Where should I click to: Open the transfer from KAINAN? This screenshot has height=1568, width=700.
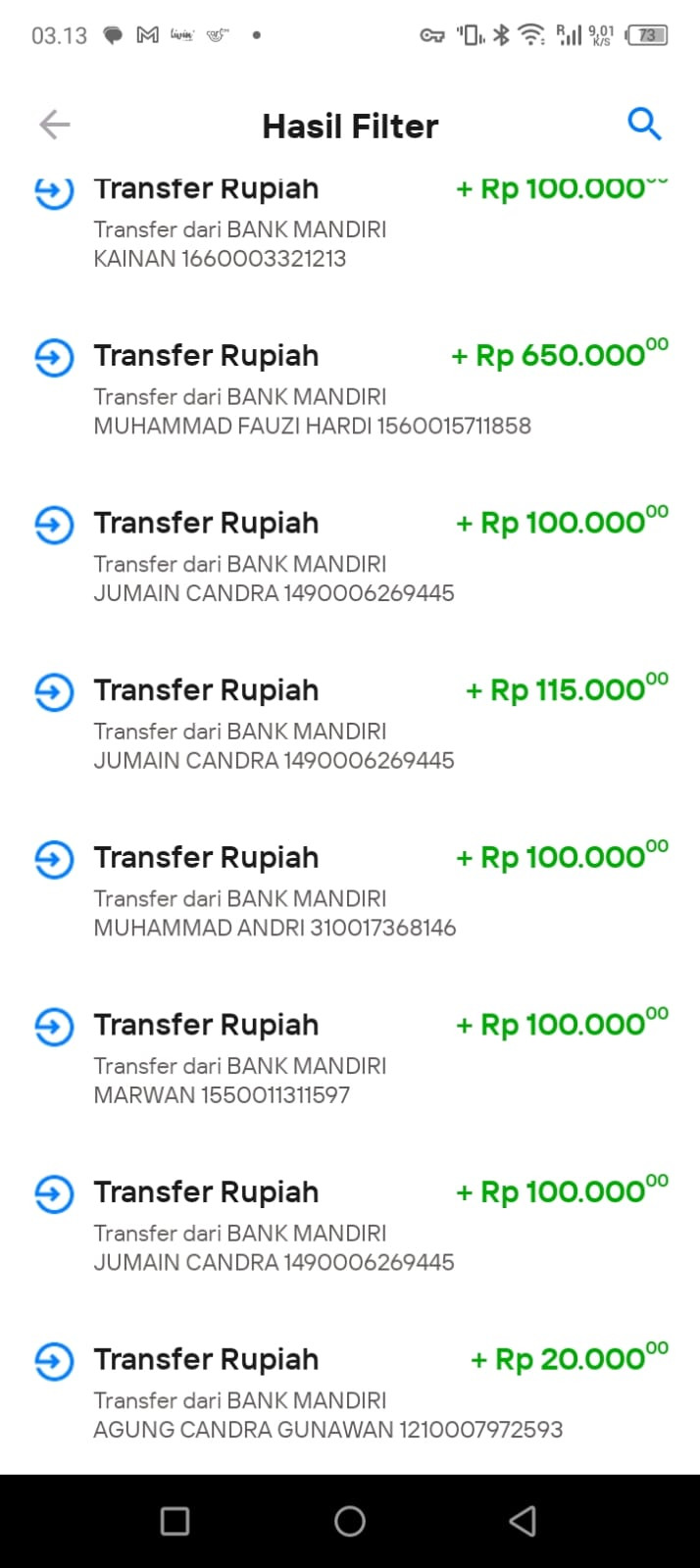click(350, 224)
